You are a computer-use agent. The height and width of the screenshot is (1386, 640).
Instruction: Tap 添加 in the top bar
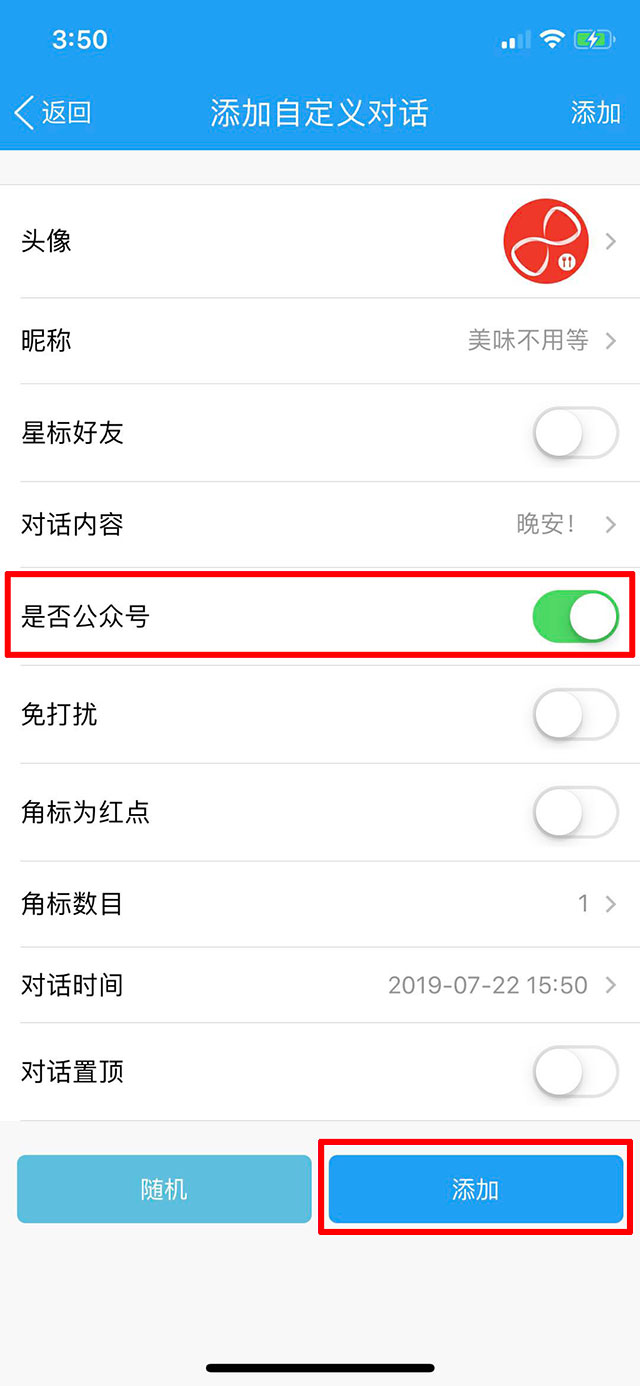pyautogui.click(x=595, y=112)
